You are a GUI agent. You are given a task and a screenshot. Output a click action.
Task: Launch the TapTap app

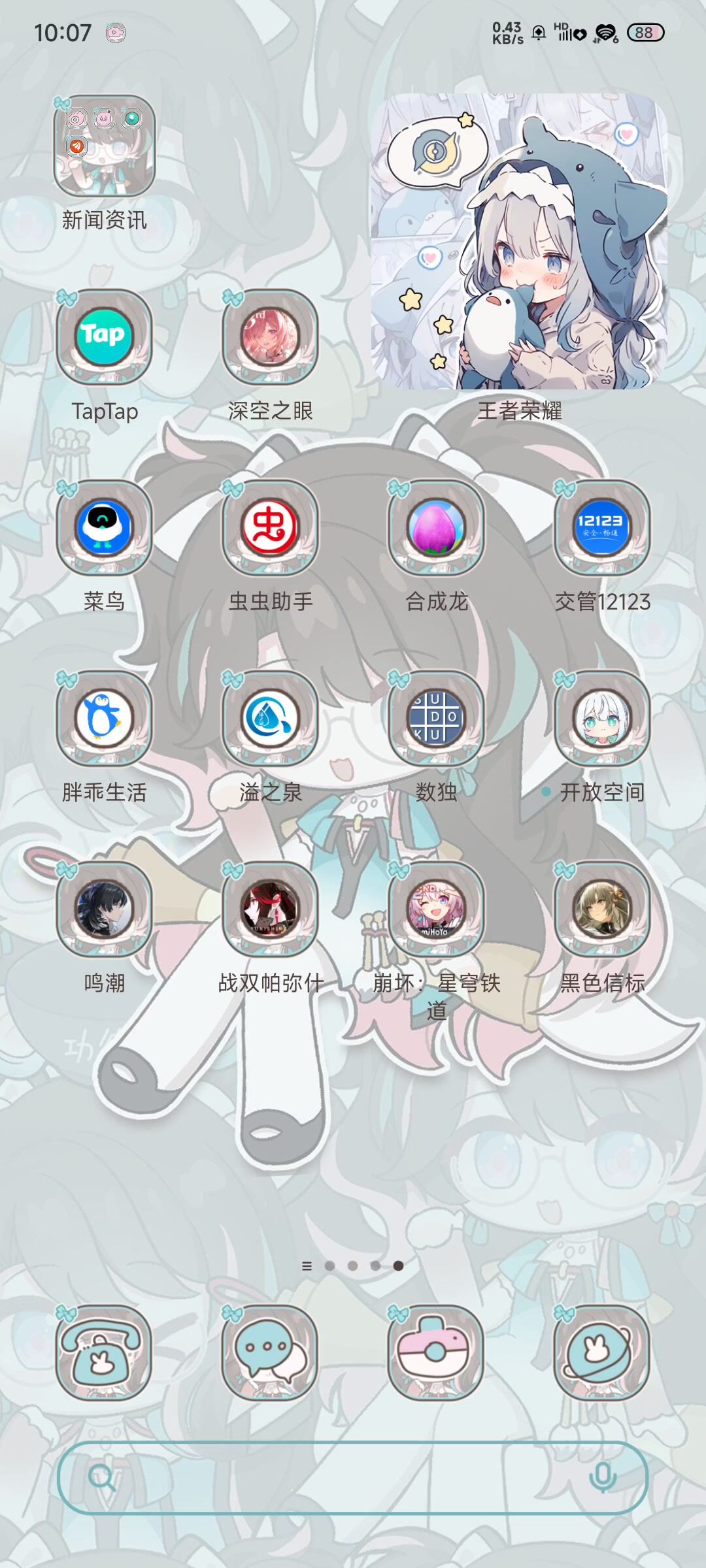104,336
